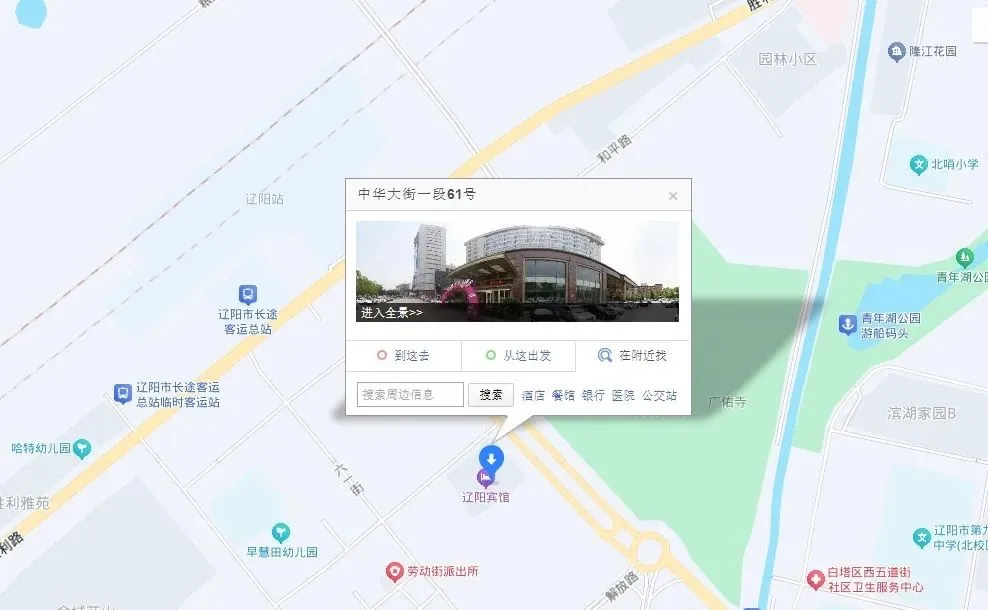The width and height of the screenshot is (988, 610).
Task: Close the 中华大街一段61号 info popup
Action: pyautogui.click(x=673, y=196)
